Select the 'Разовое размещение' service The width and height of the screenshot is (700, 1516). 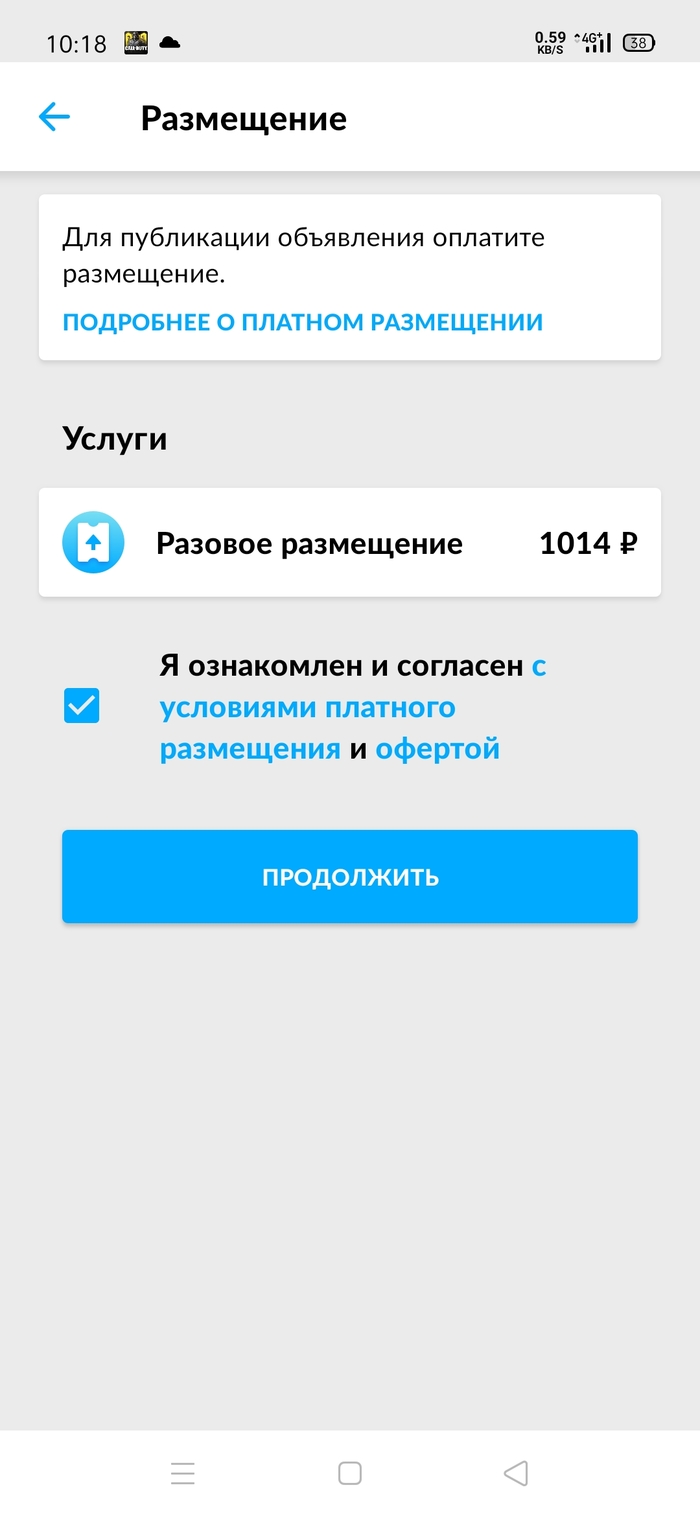(x=349, y=543)
